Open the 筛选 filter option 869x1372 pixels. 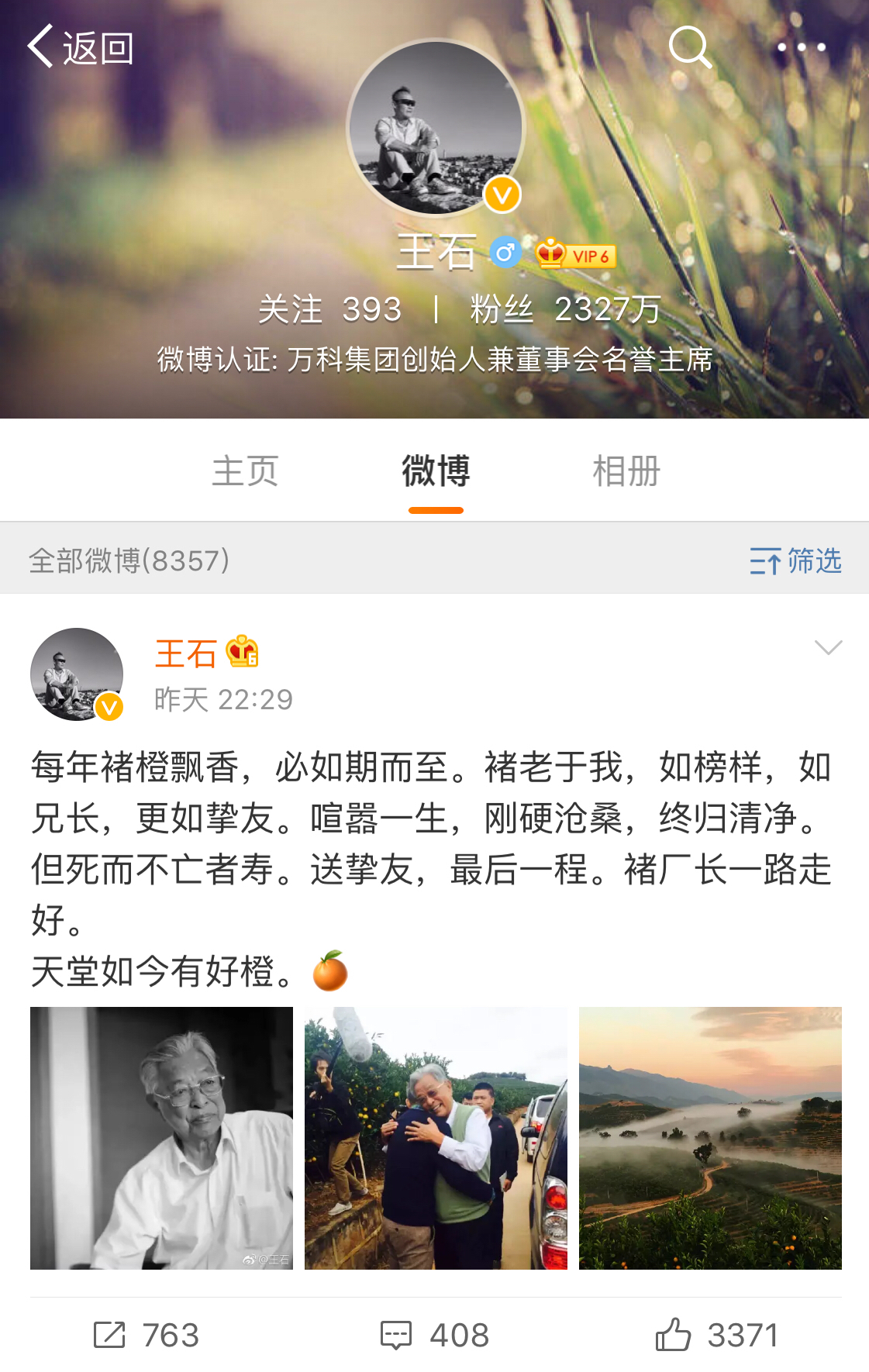(x=795, y=560)
